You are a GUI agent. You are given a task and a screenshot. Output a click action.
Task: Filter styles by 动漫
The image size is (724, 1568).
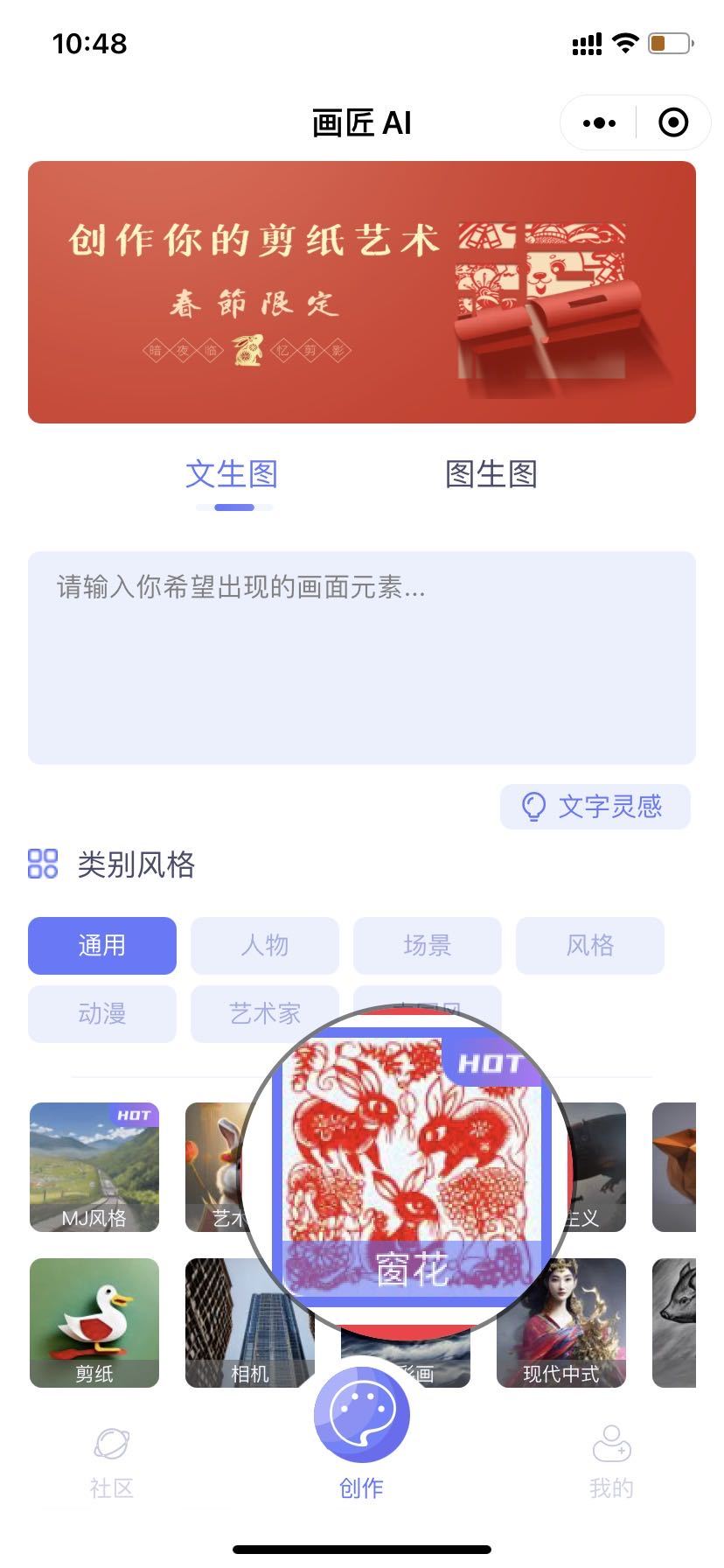(102, 1013)
